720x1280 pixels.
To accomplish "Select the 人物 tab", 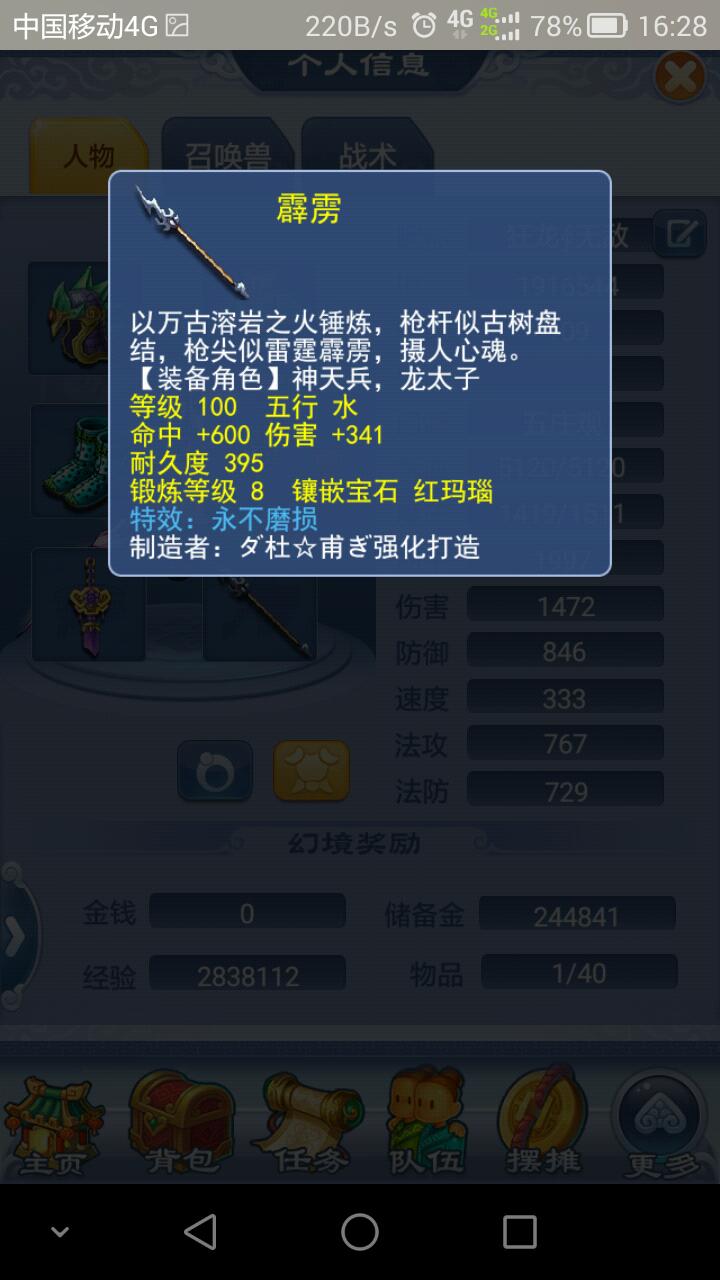I will [x=88, y=156].
